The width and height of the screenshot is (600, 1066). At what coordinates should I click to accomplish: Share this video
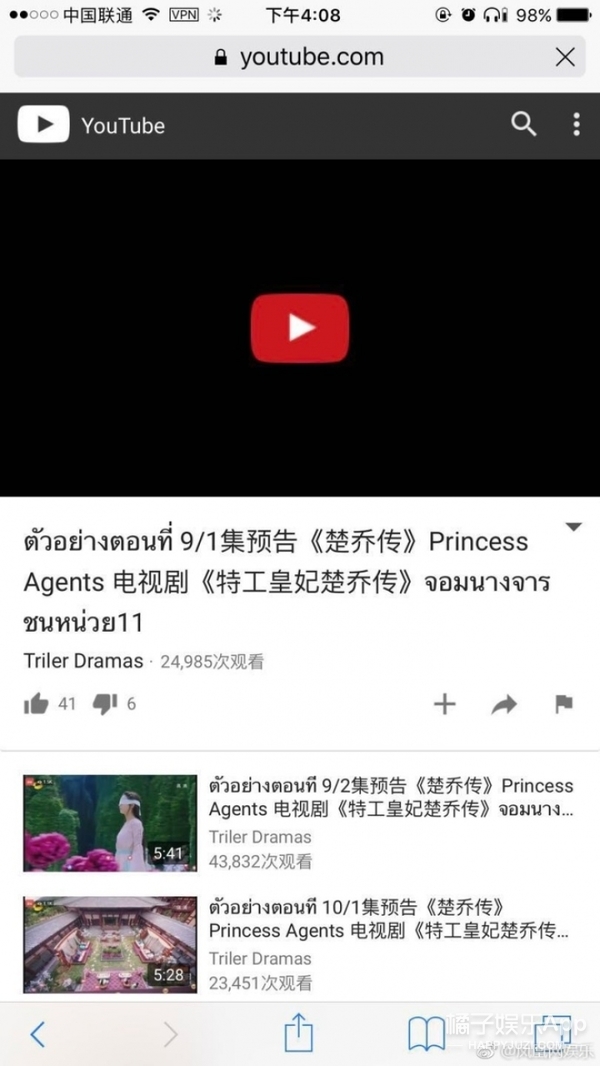pyautogui.click(x=504, y=705)
